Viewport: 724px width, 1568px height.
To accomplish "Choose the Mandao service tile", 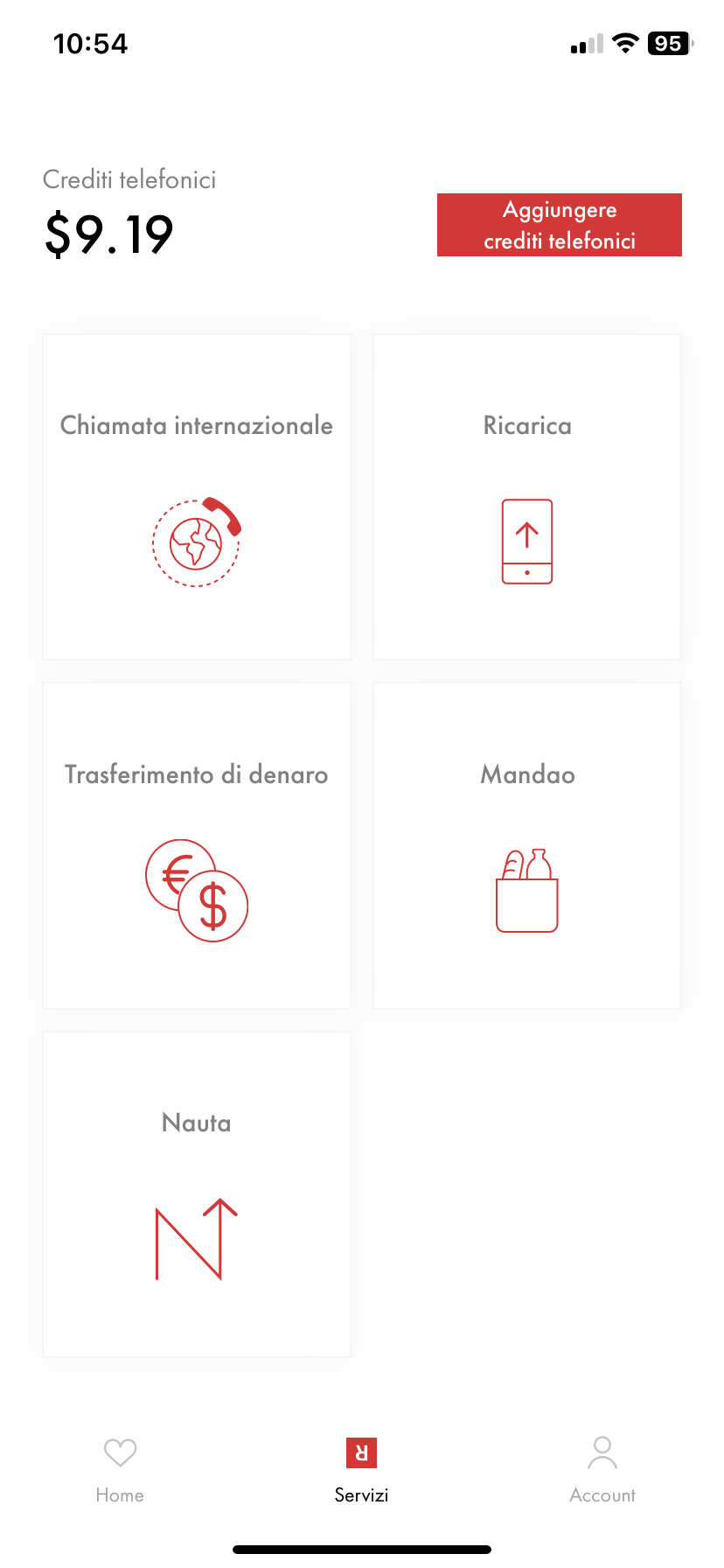I will 527,845.
